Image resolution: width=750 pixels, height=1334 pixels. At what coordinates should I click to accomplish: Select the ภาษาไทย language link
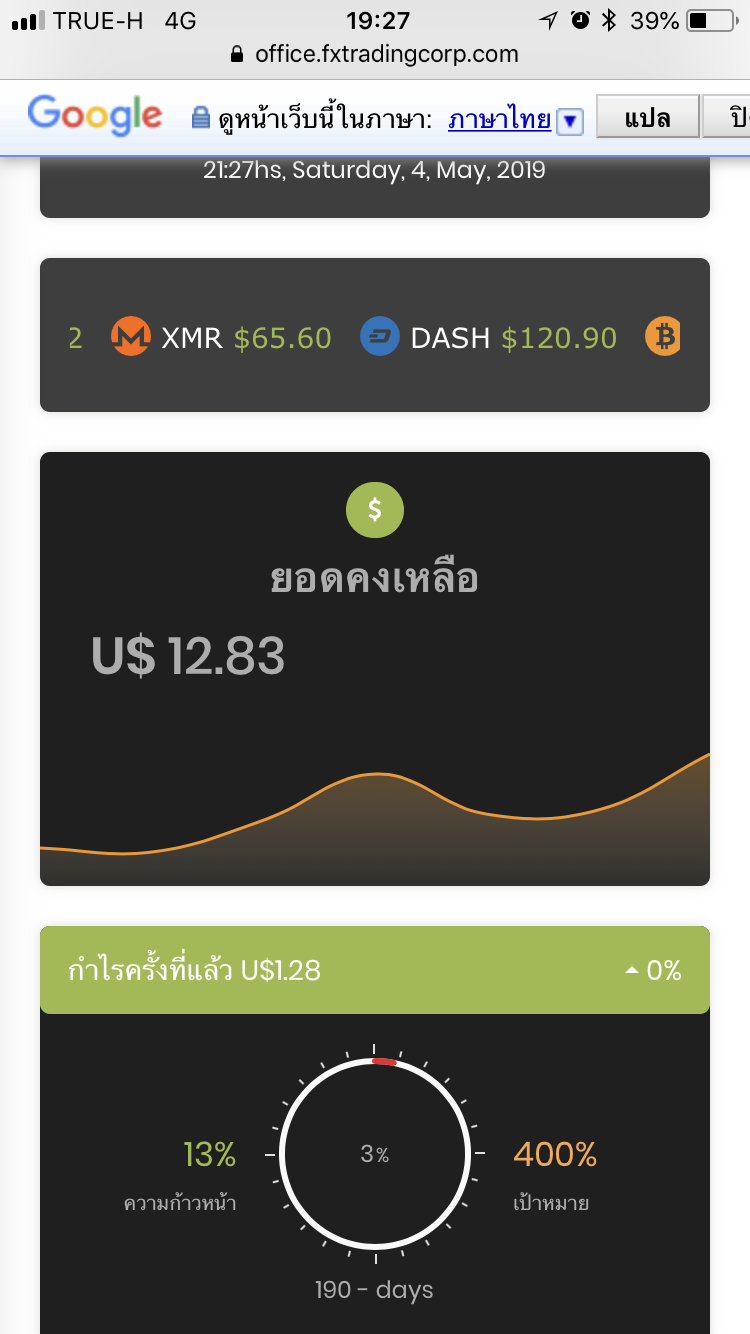(x=499, y=120)
